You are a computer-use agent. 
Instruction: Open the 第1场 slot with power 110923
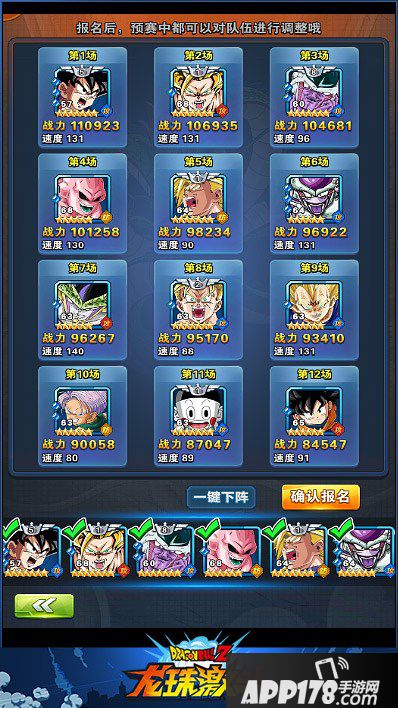tap(82, 97)
